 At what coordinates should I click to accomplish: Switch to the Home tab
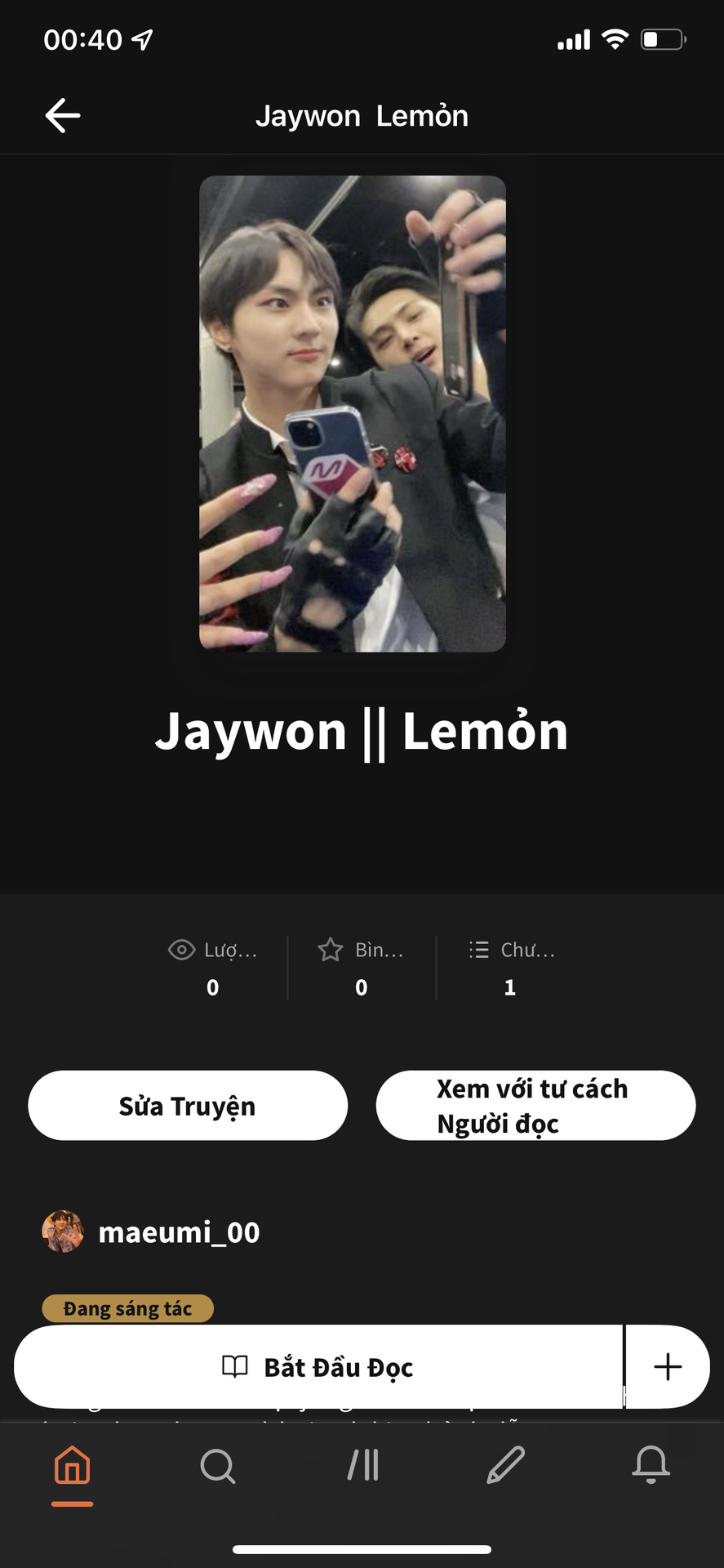point(72,1465)
